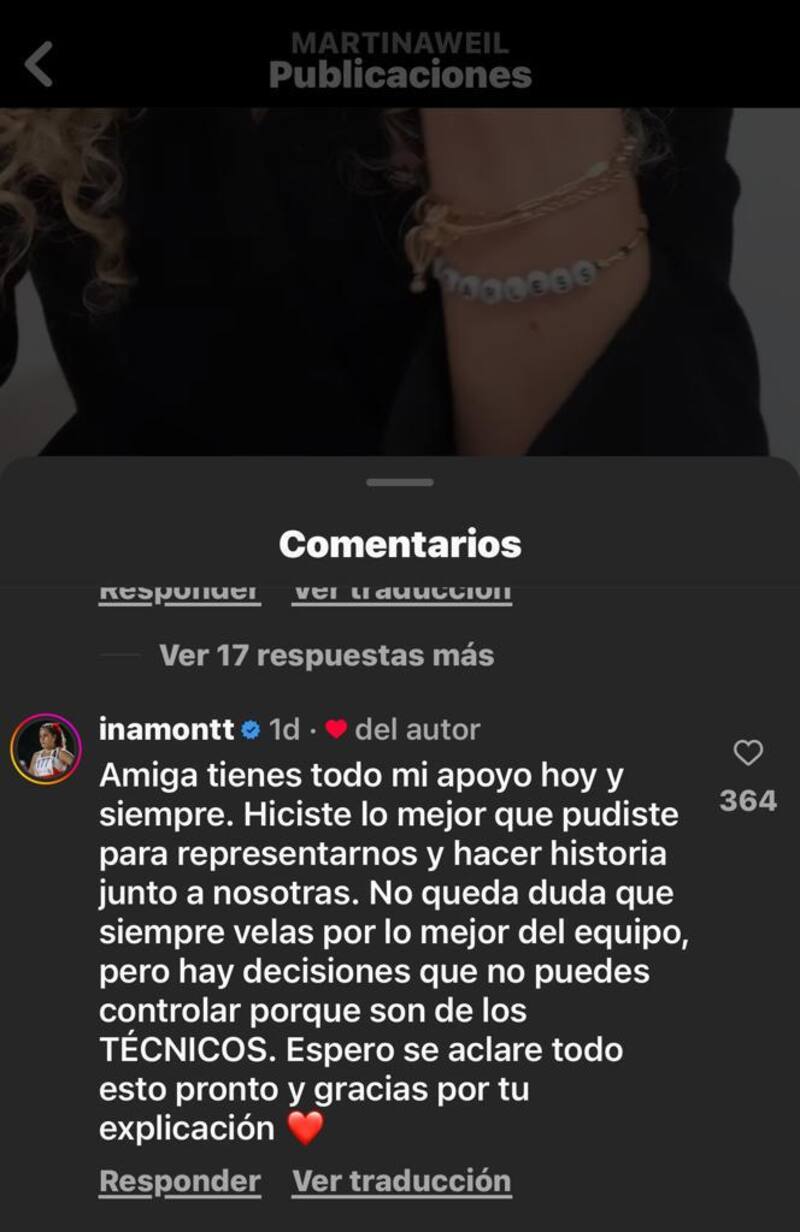This screenshot has width=800, height=1232.
Task: Like the comment by inamontt
Action: click(748, 753)
